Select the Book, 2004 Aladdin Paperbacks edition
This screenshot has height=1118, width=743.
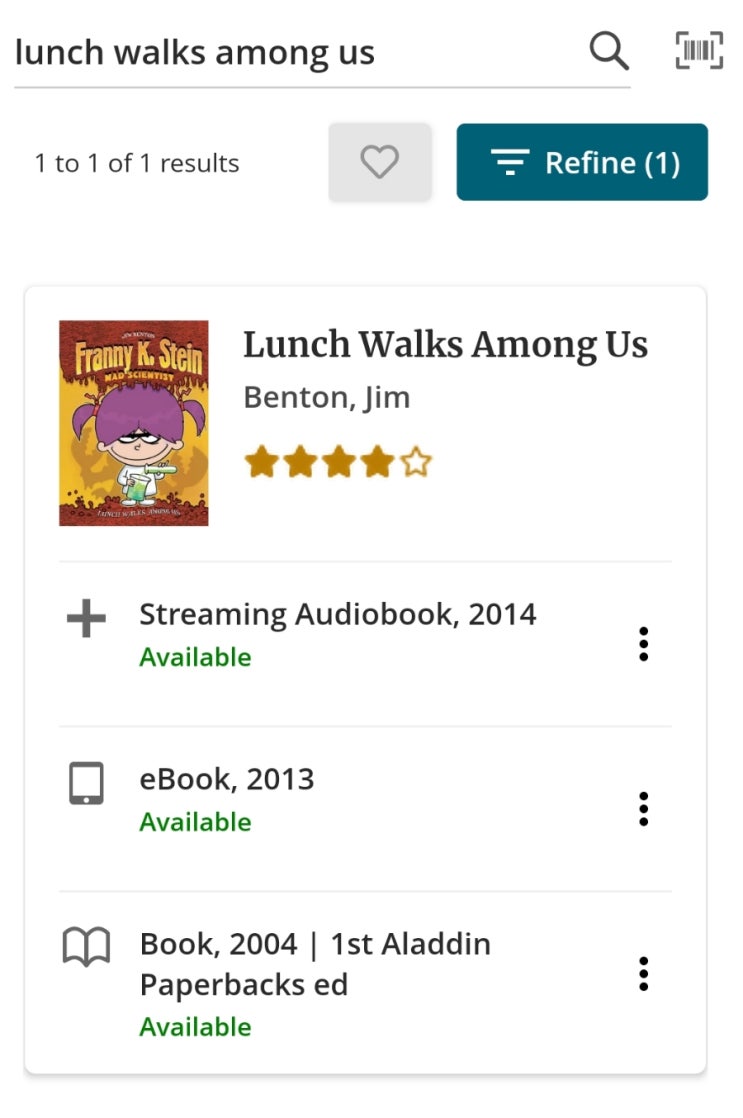tap(315, 964)
